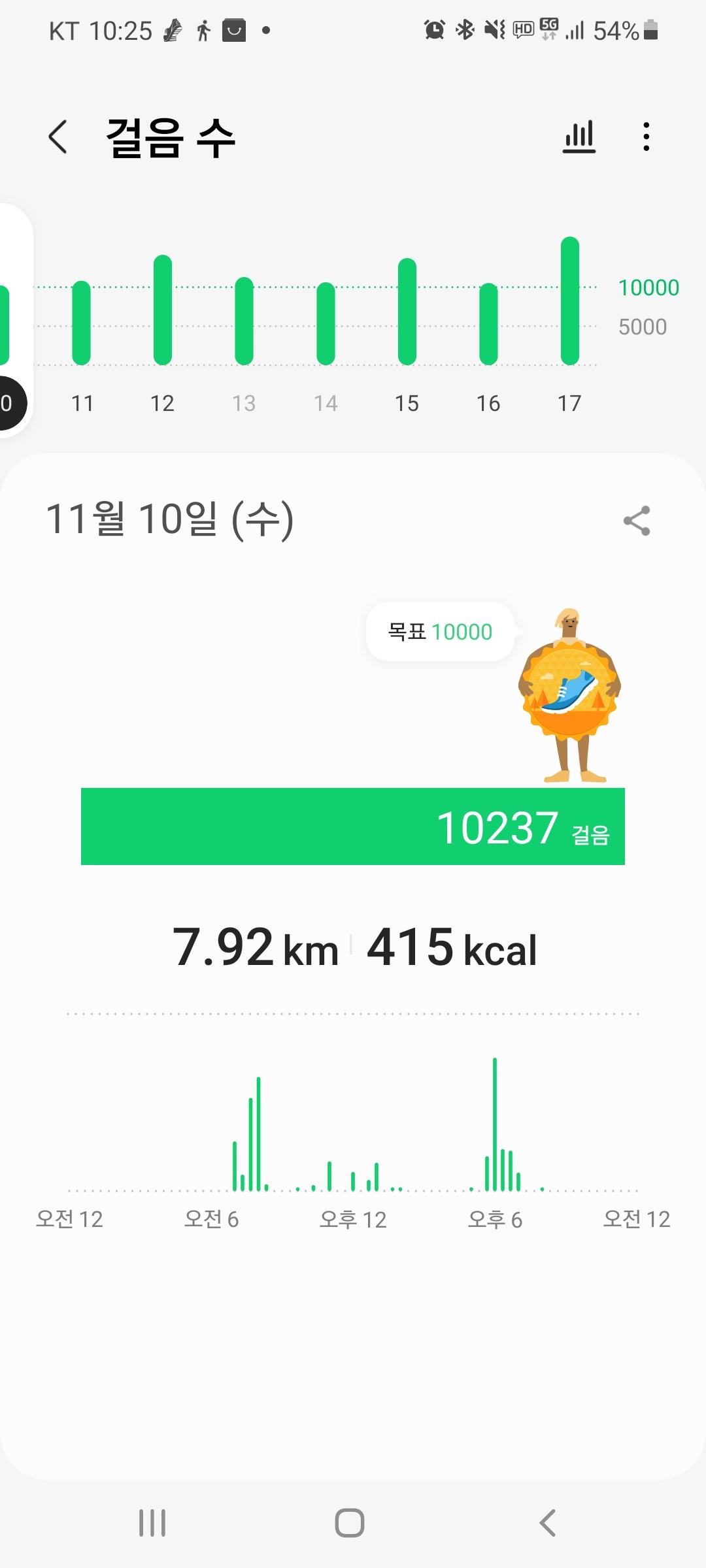The image size is (706, 1568).
Task: Select the bar for day 17
Action: pos(569,301)
